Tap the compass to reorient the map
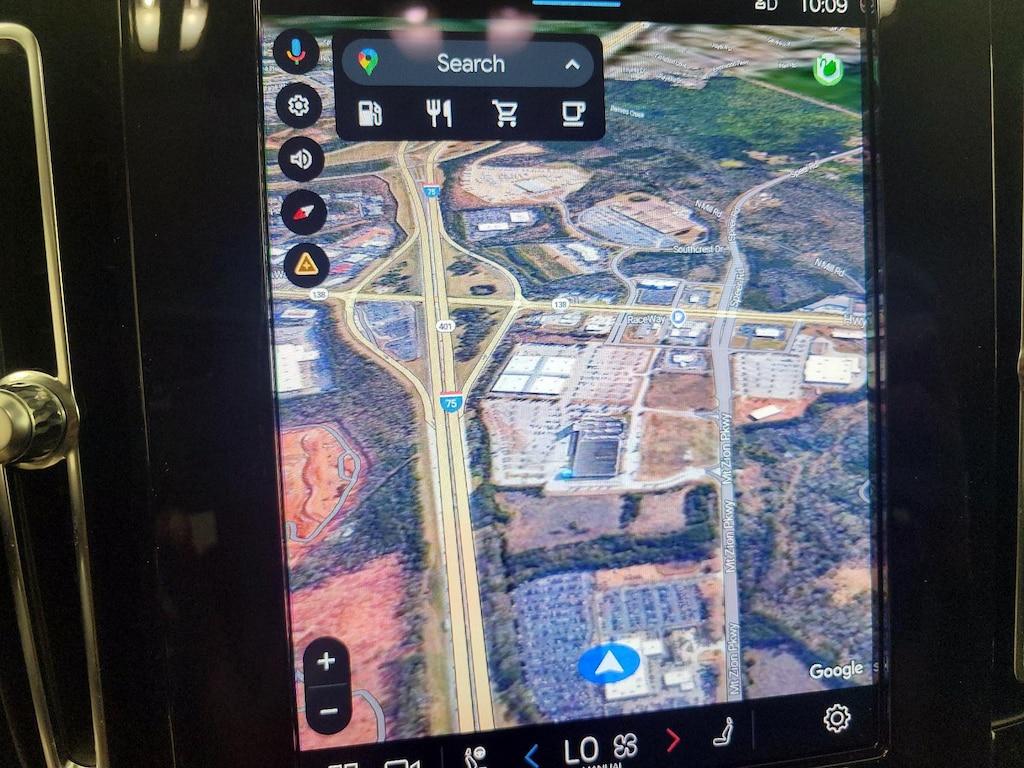This screenshot has width=1024, height=768. 304,211
